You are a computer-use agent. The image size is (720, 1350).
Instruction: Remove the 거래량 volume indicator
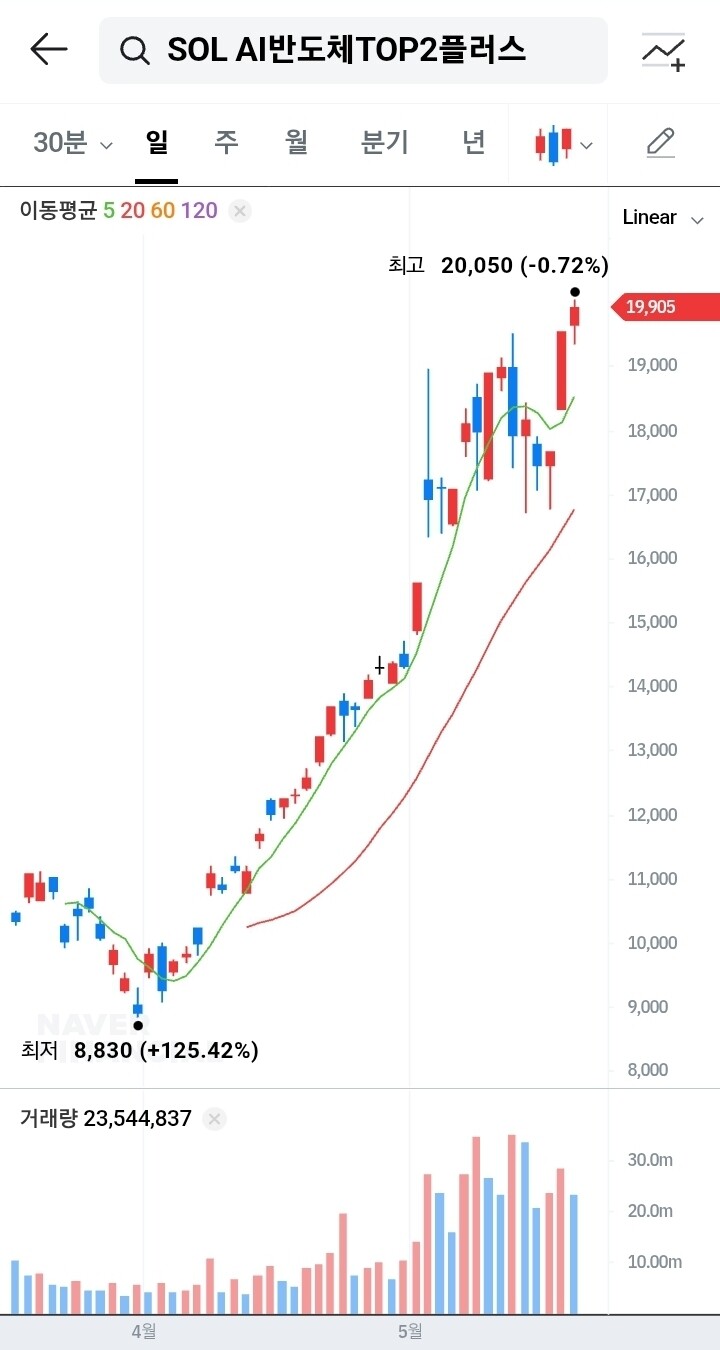pyautogui.click(x=214, y=1119)
